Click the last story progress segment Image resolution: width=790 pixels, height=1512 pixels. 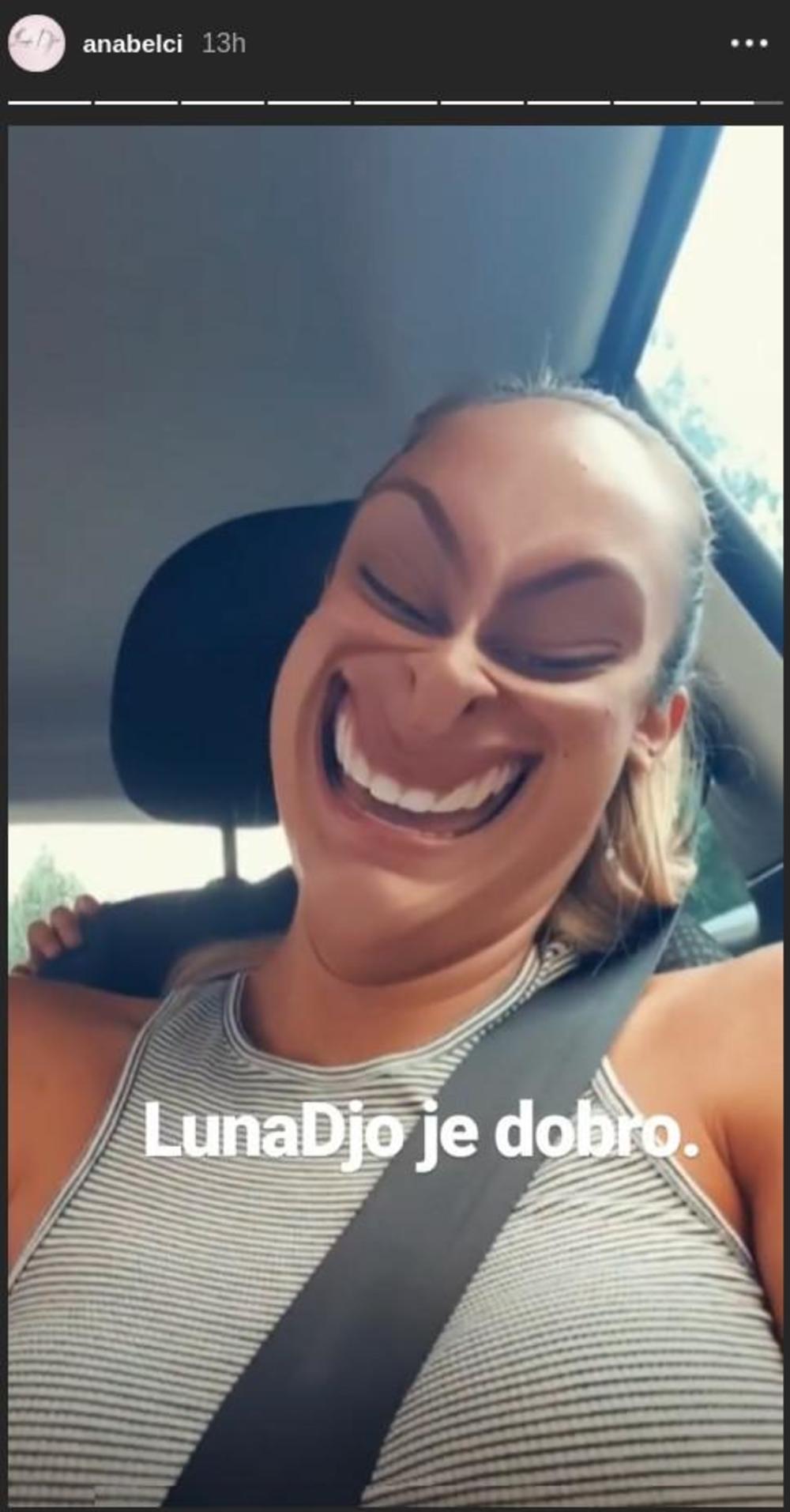coord(740,101)
